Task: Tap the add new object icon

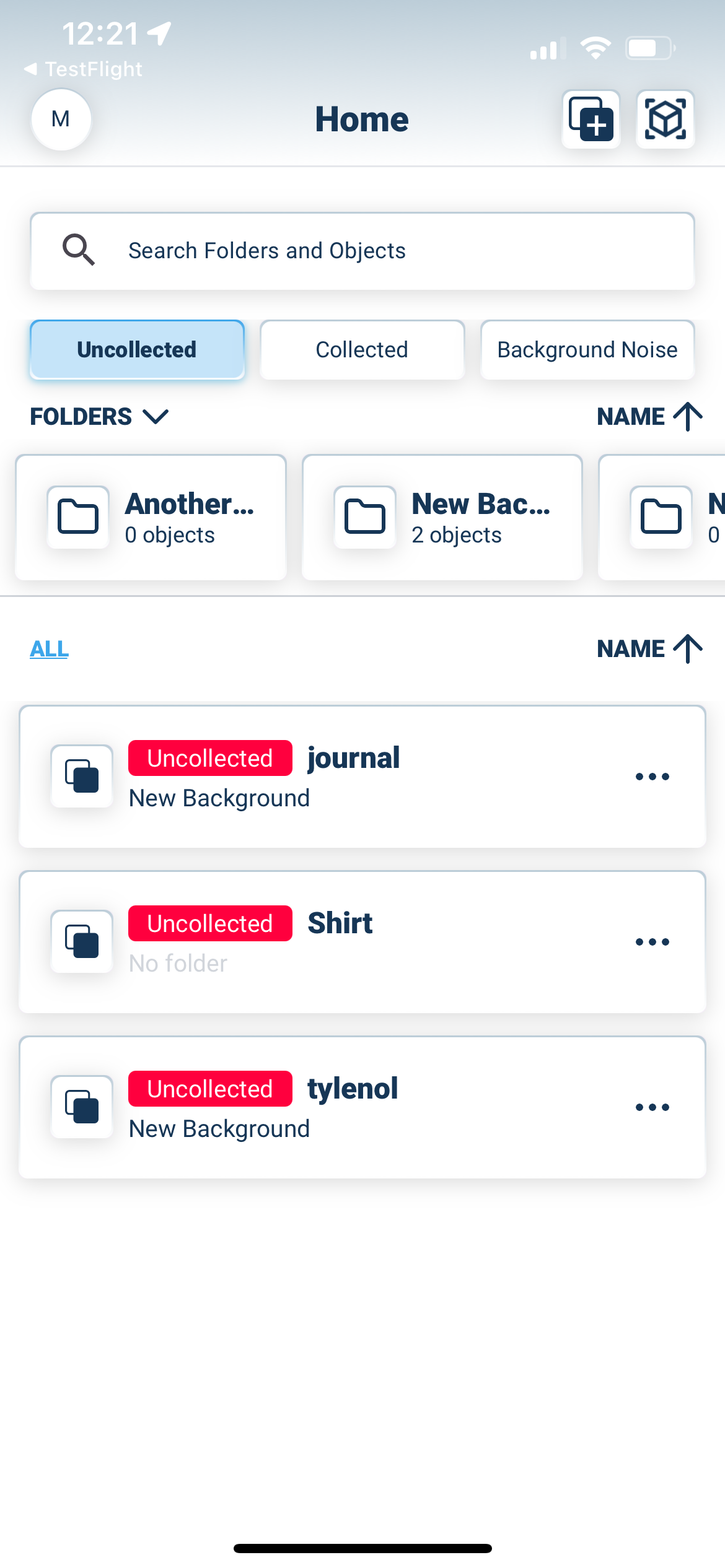Action: 591,119
